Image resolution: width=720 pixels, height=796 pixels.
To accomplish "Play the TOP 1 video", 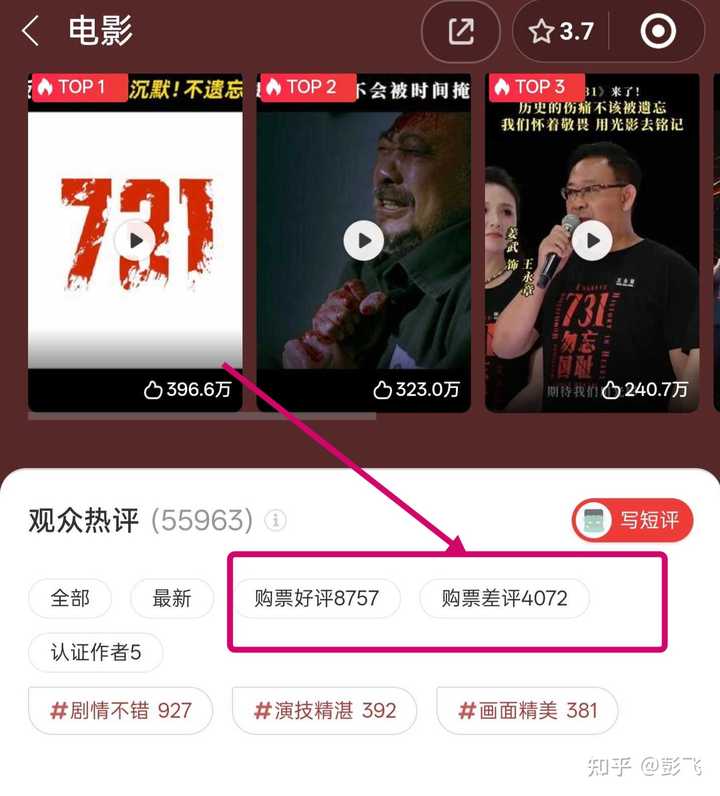I will [x=135, y=240].
